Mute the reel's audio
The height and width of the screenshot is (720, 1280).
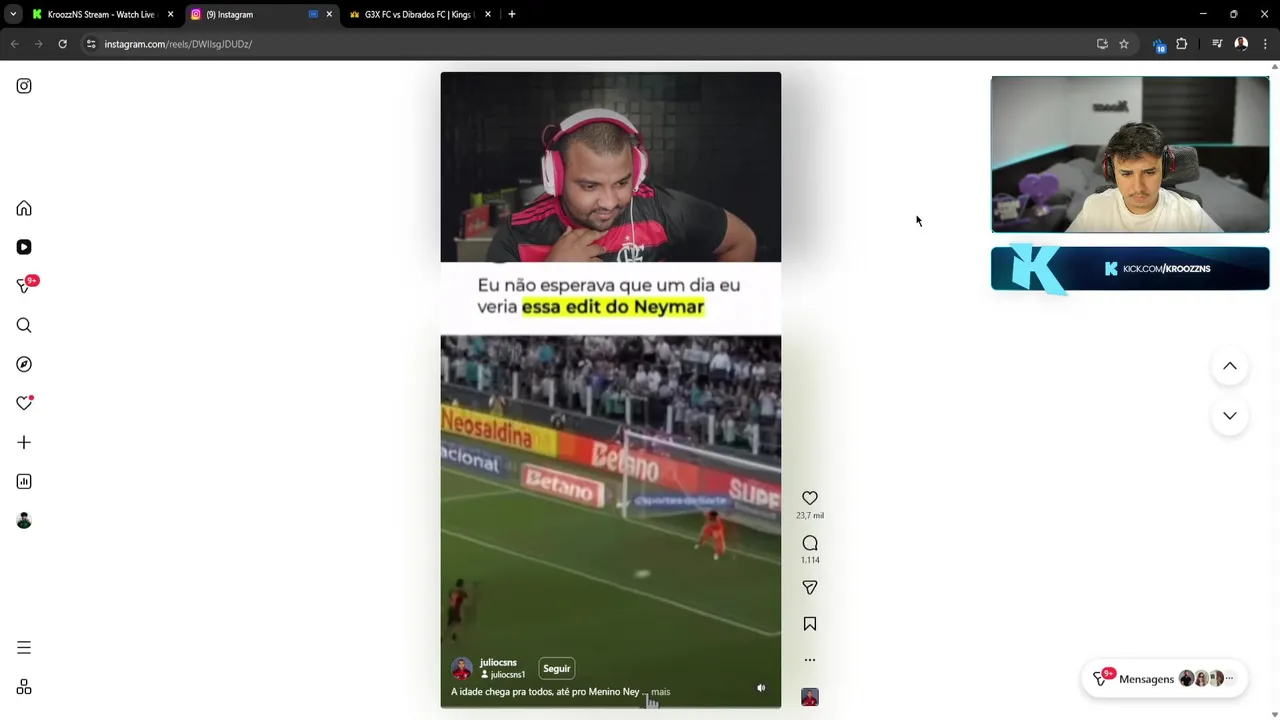(x=761, y=688)
